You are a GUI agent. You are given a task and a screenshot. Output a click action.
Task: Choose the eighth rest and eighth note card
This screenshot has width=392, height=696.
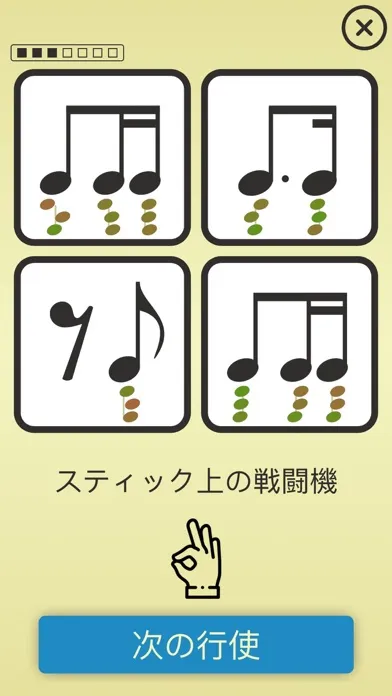click(x=103, y=344)
